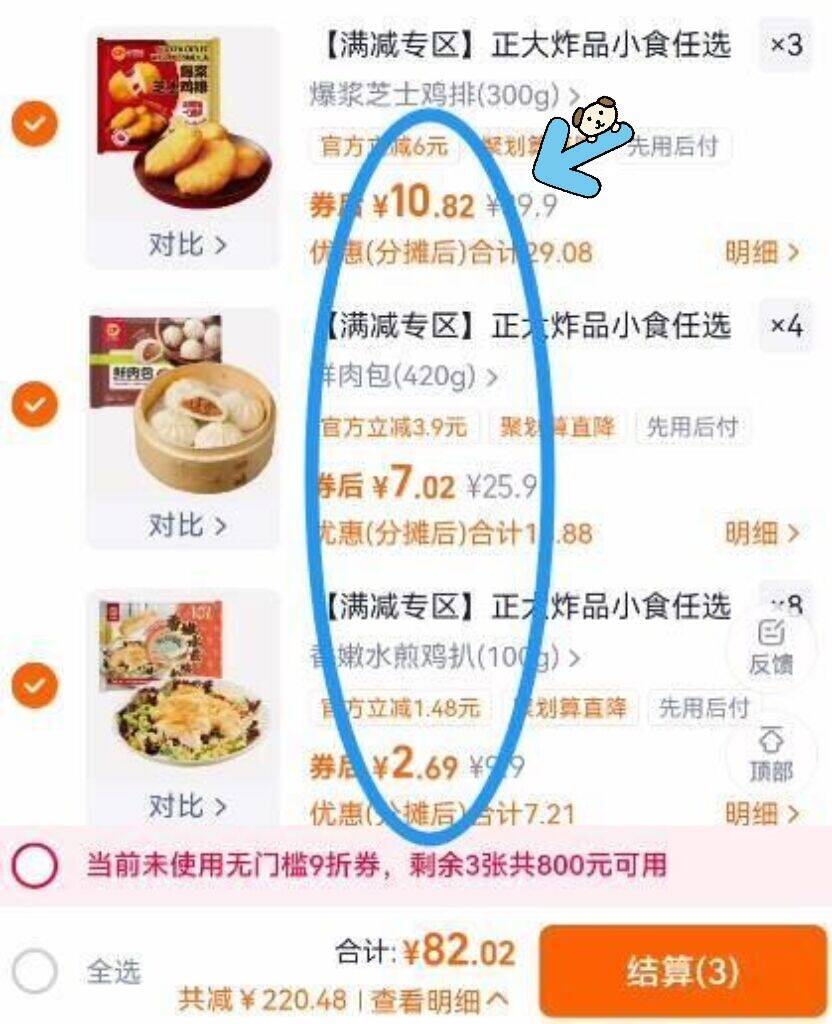Open 对比 under the 爆浆芝士鸡排 image
This screenshot has width=832, height=1024.
pos(187,244)
